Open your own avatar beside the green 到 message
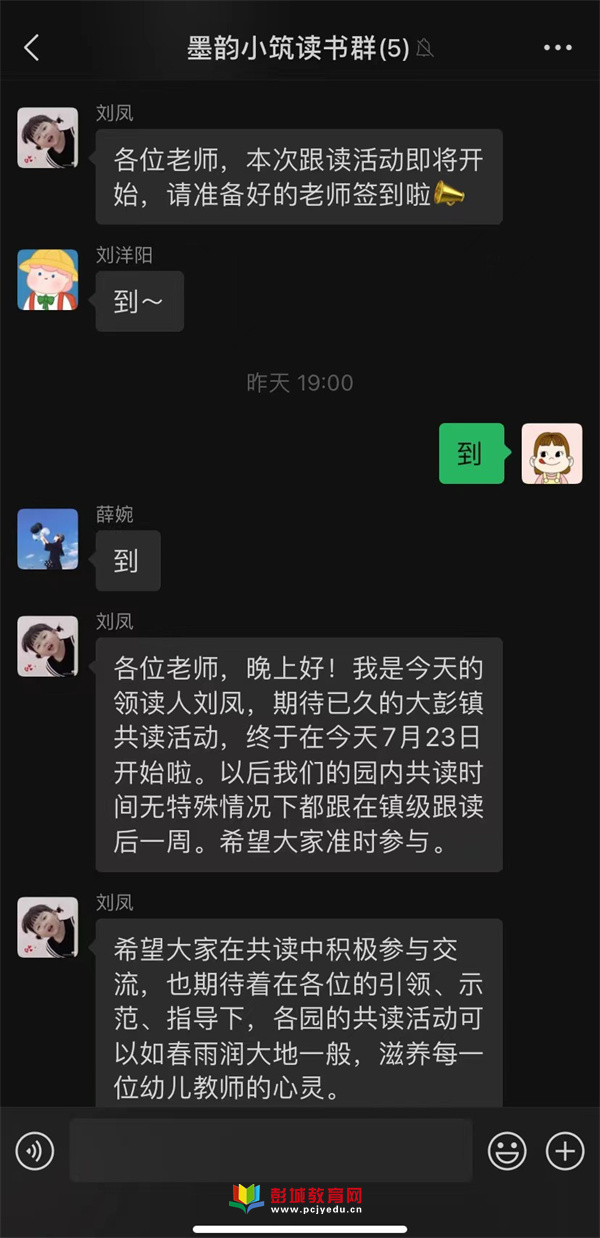Viewport: 600px width, 1238px height. click(x=552, y=454)
